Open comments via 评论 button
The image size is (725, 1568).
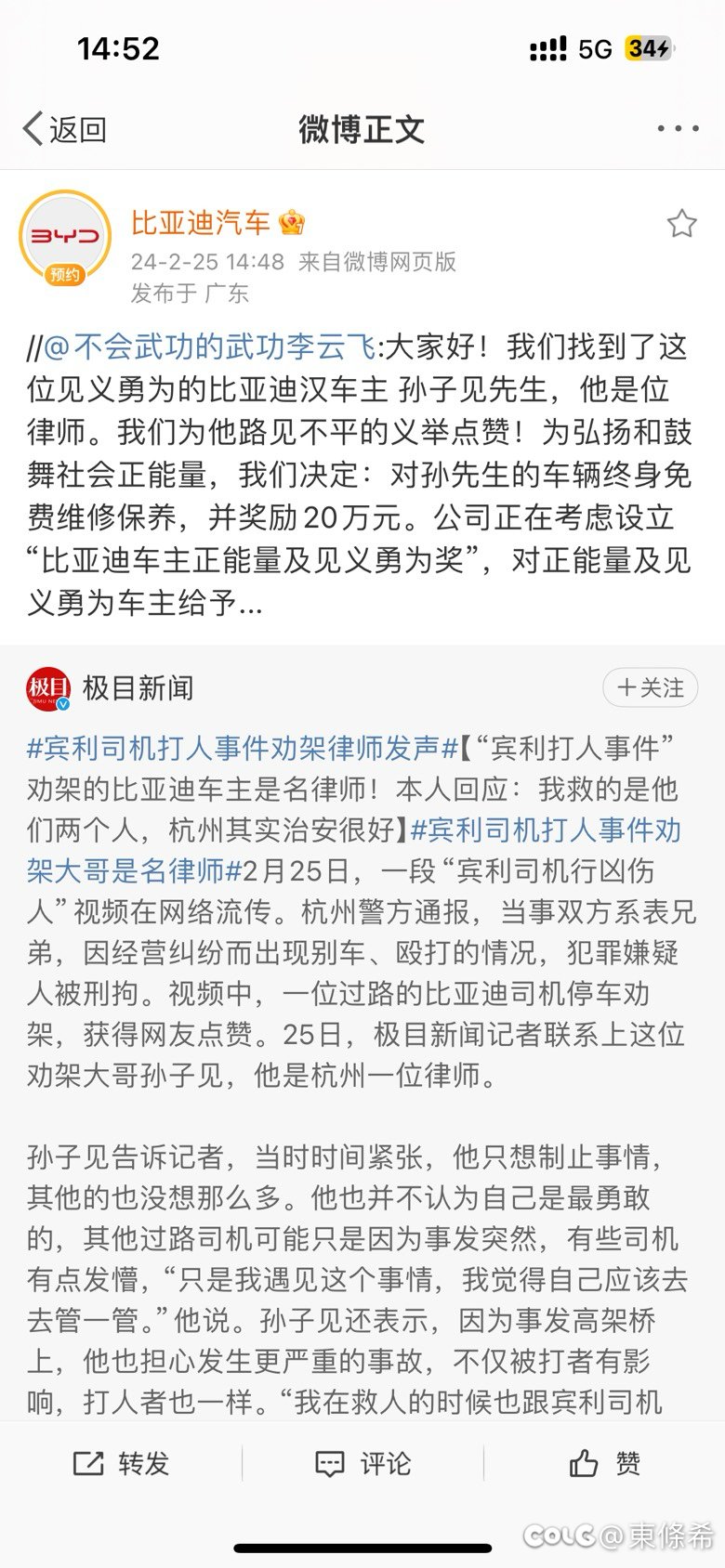pos(363,1464)
